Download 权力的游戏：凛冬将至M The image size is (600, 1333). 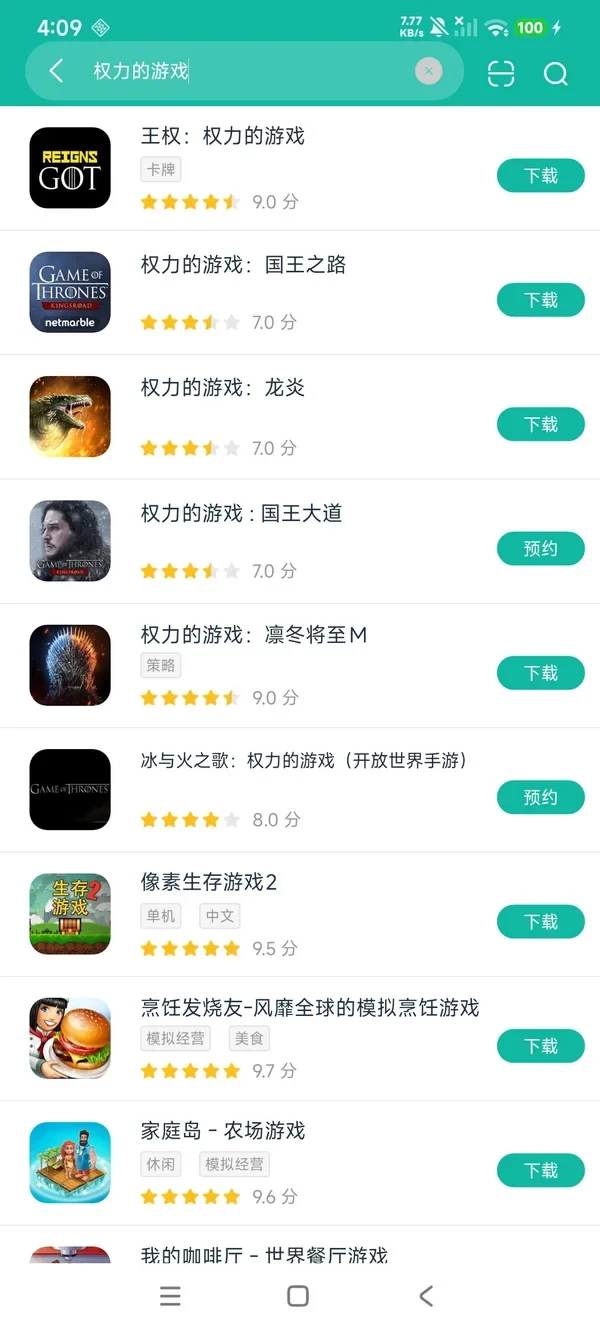541,673
